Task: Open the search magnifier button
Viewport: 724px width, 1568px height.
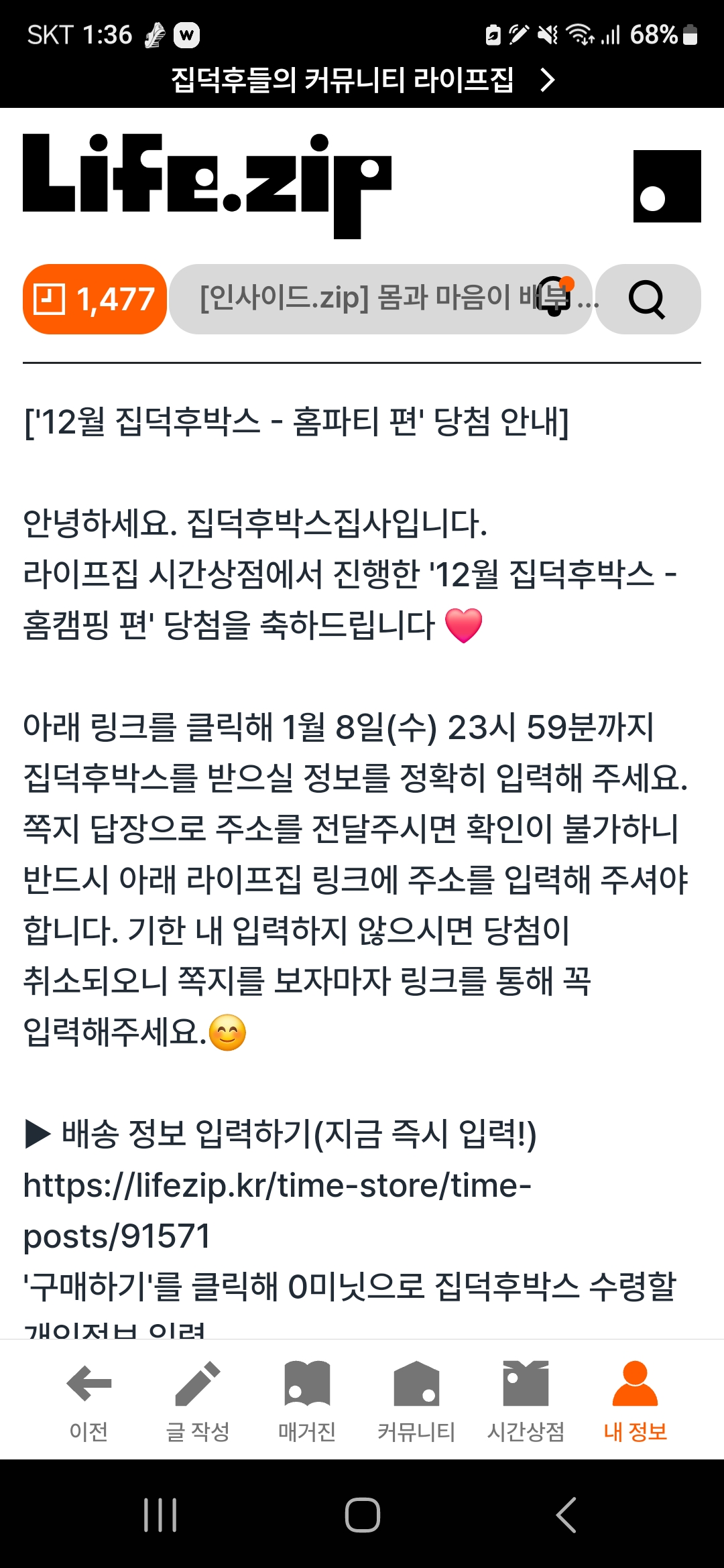Action: click(648, 299)
